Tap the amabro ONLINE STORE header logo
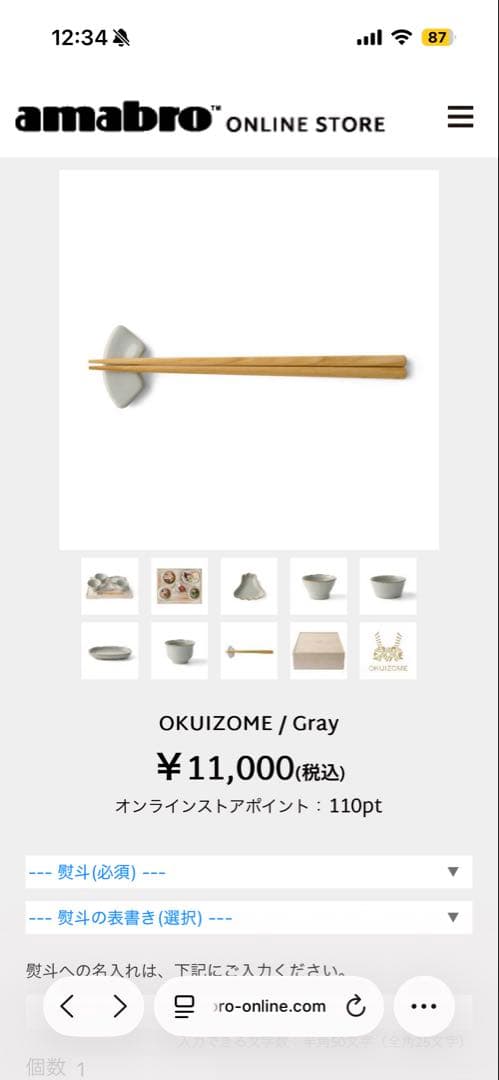Image resolution: width=499 pixels, height=1080 pixels. click(200, 118)
